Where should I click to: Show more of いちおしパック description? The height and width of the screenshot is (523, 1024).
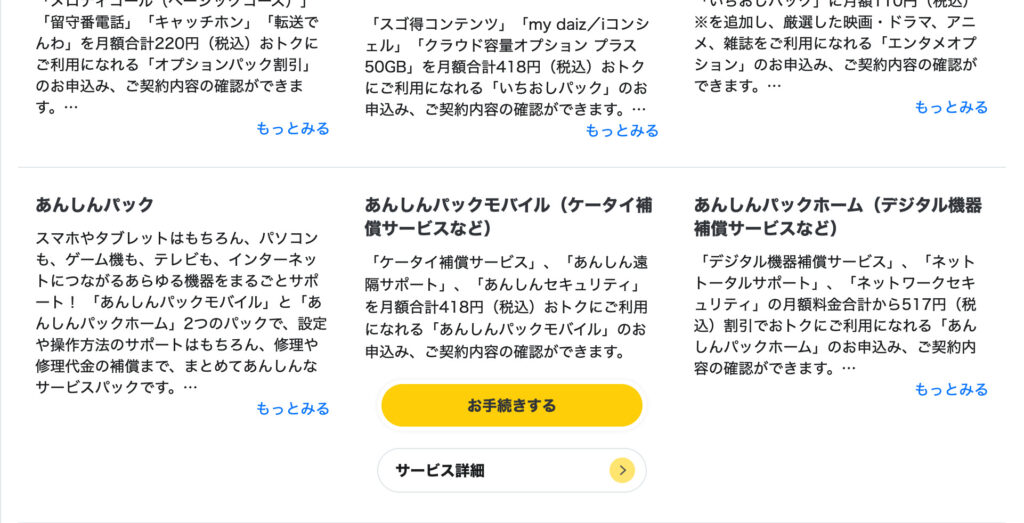621,130
